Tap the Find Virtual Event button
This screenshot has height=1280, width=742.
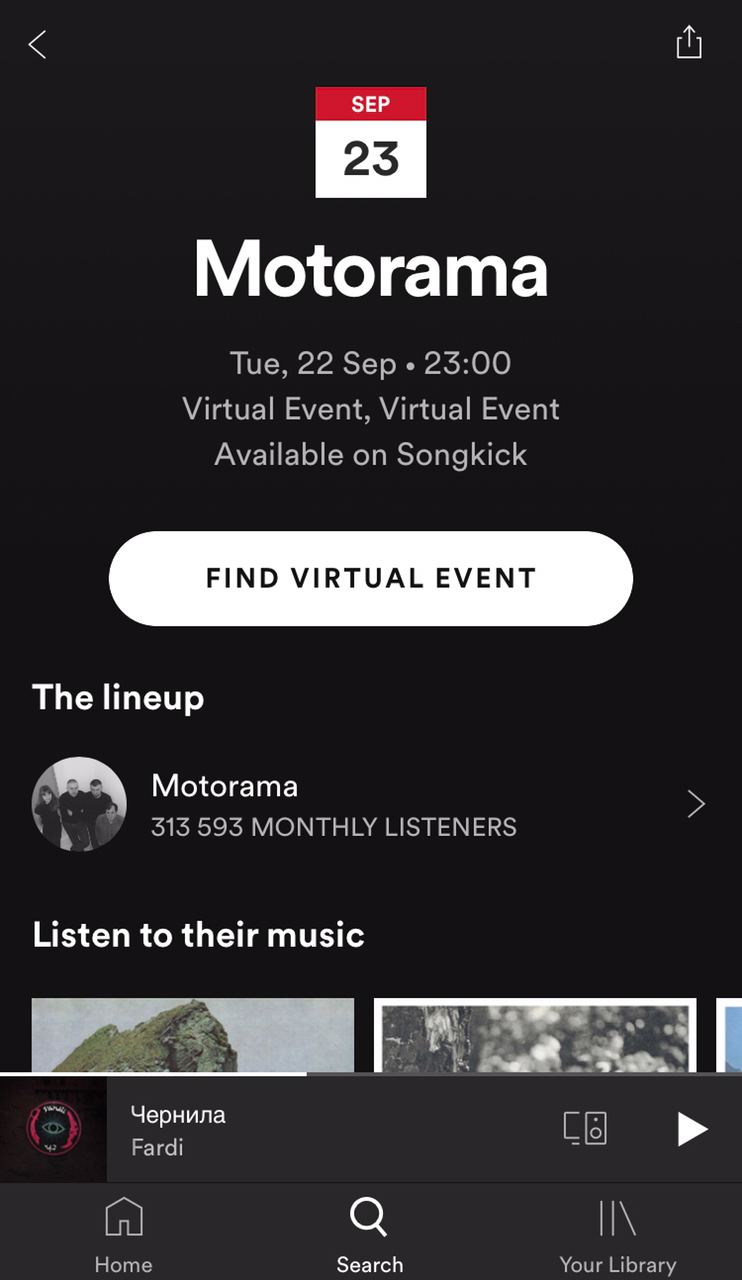(x=371, y=578)
